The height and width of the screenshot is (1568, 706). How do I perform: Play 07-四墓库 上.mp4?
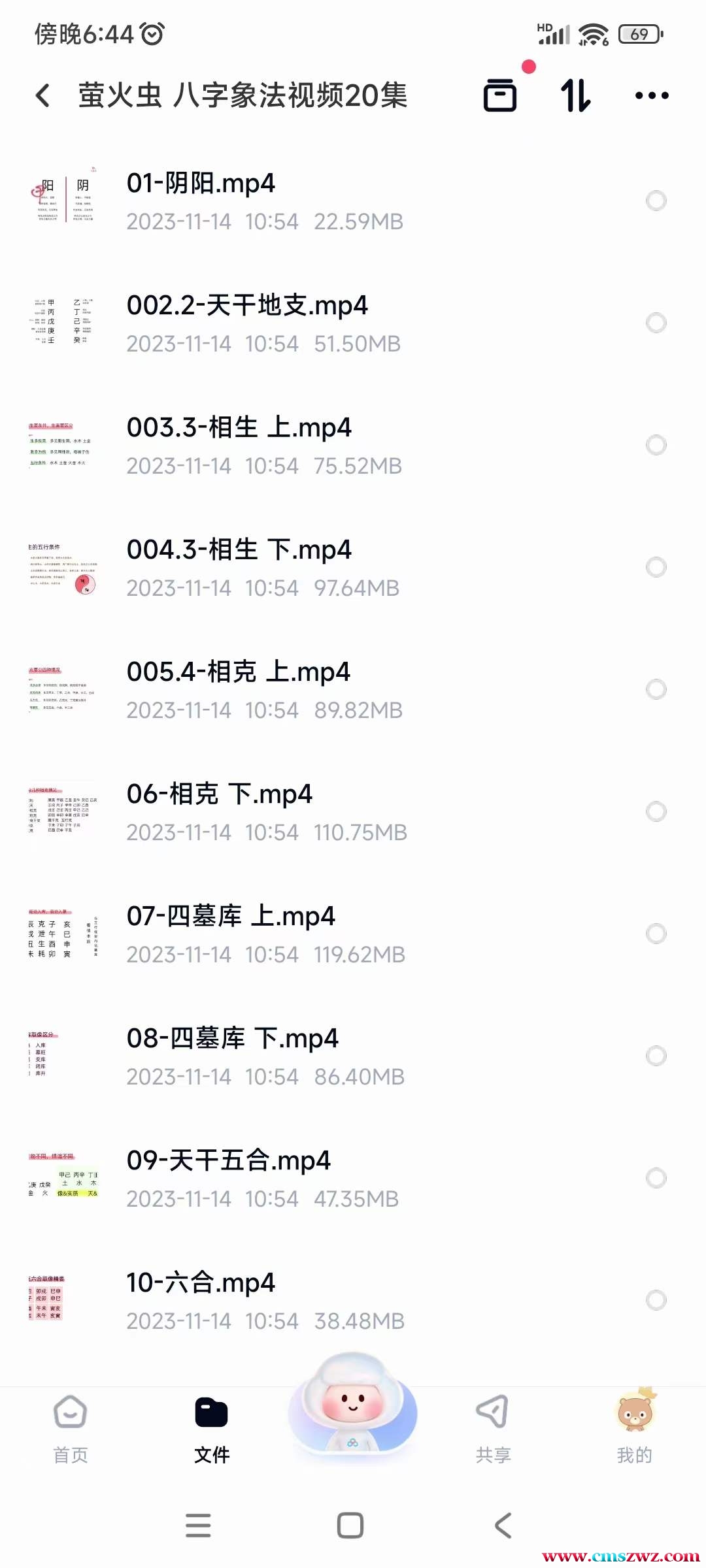(231, 917)
